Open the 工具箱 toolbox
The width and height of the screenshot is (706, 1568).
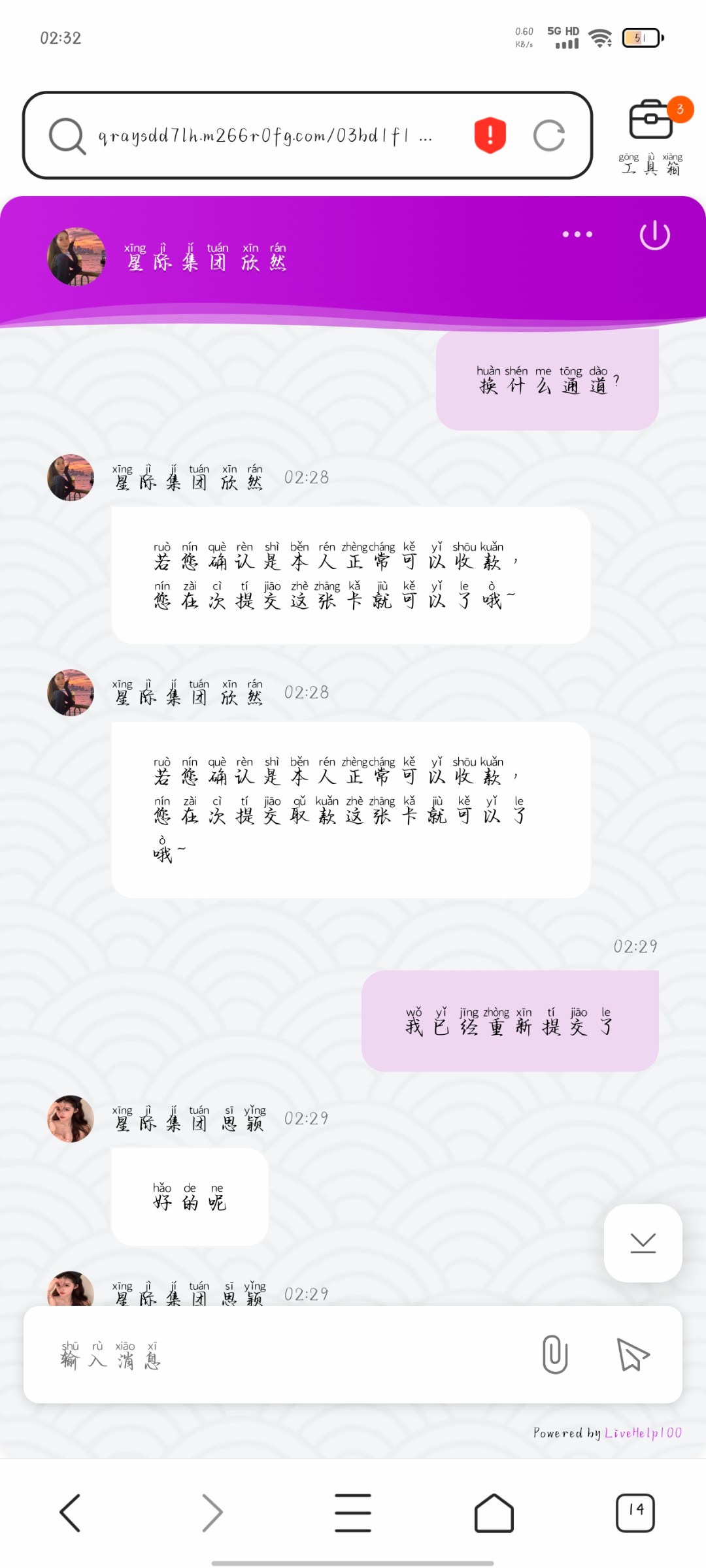(651, 136)
